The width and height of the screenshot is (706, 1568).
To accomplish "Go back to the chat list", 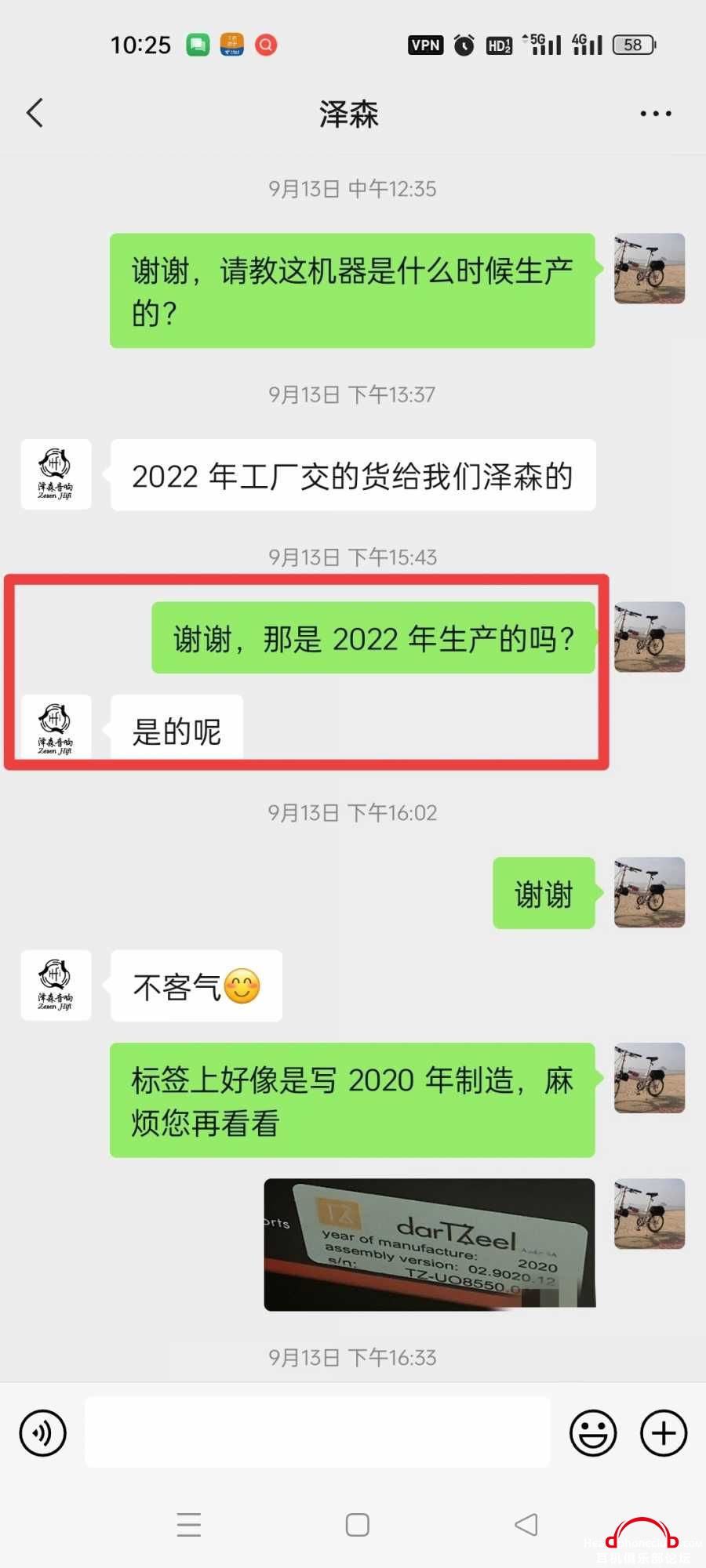I will coord(35,113).
